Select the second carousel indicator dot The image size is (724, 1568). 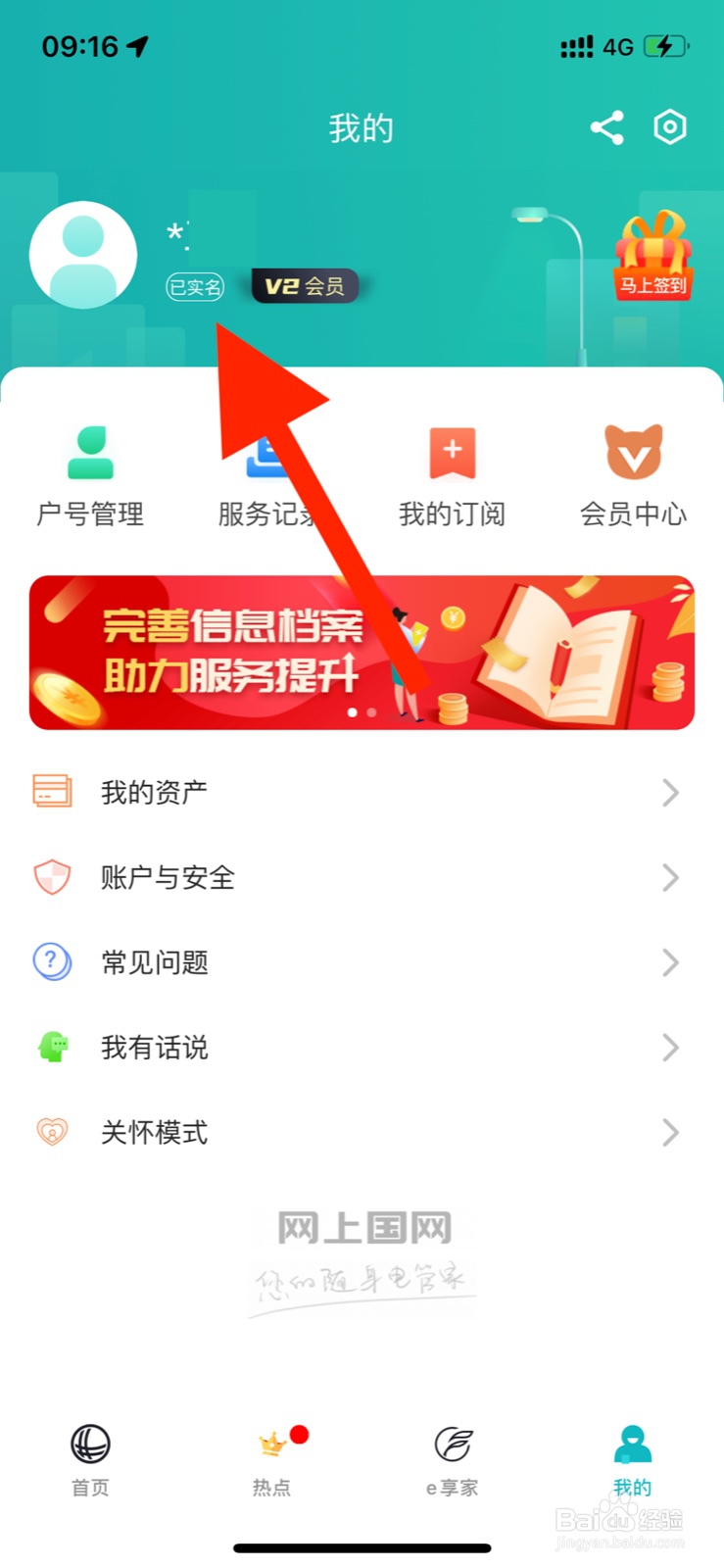[370, 713]
